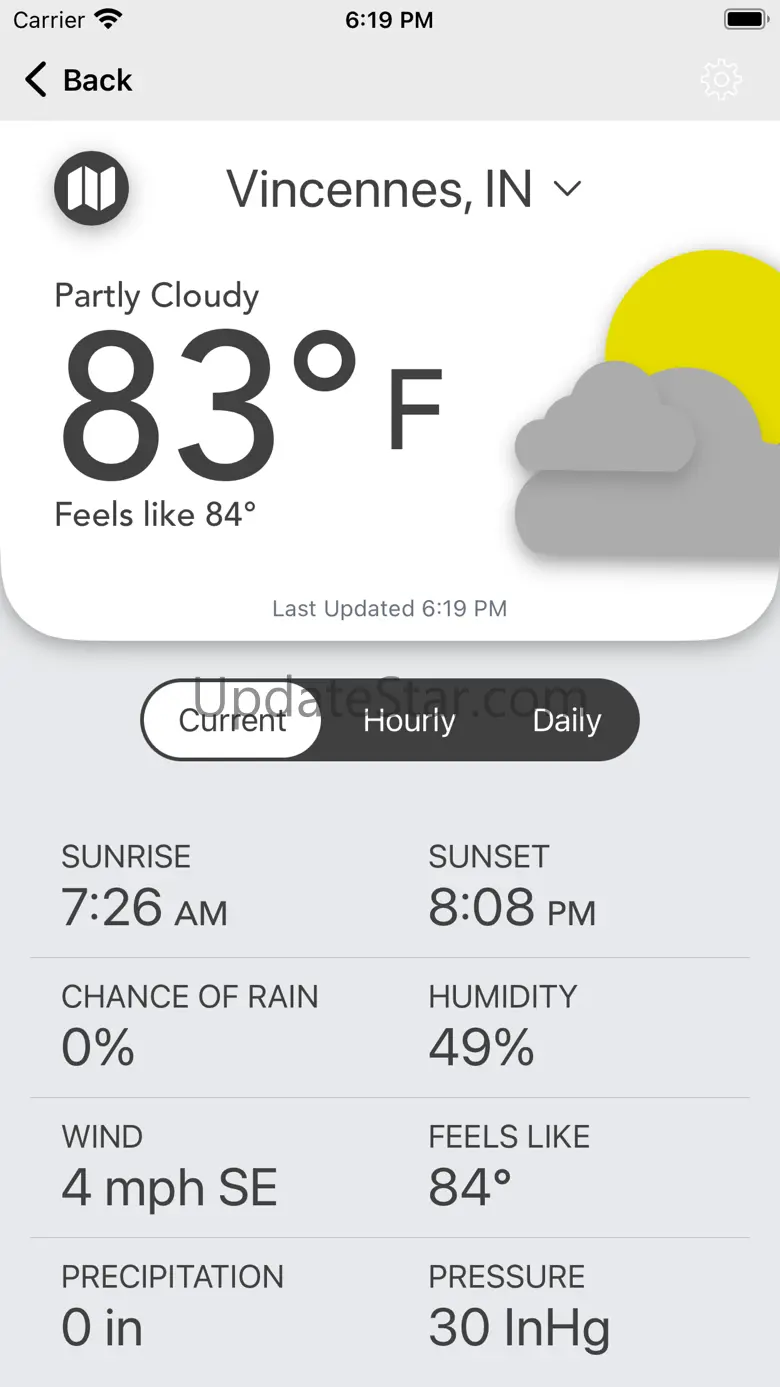The height and width of the screenshot is (1387, 780).
Task: Open the settings gear
Action: coord(721,80)
